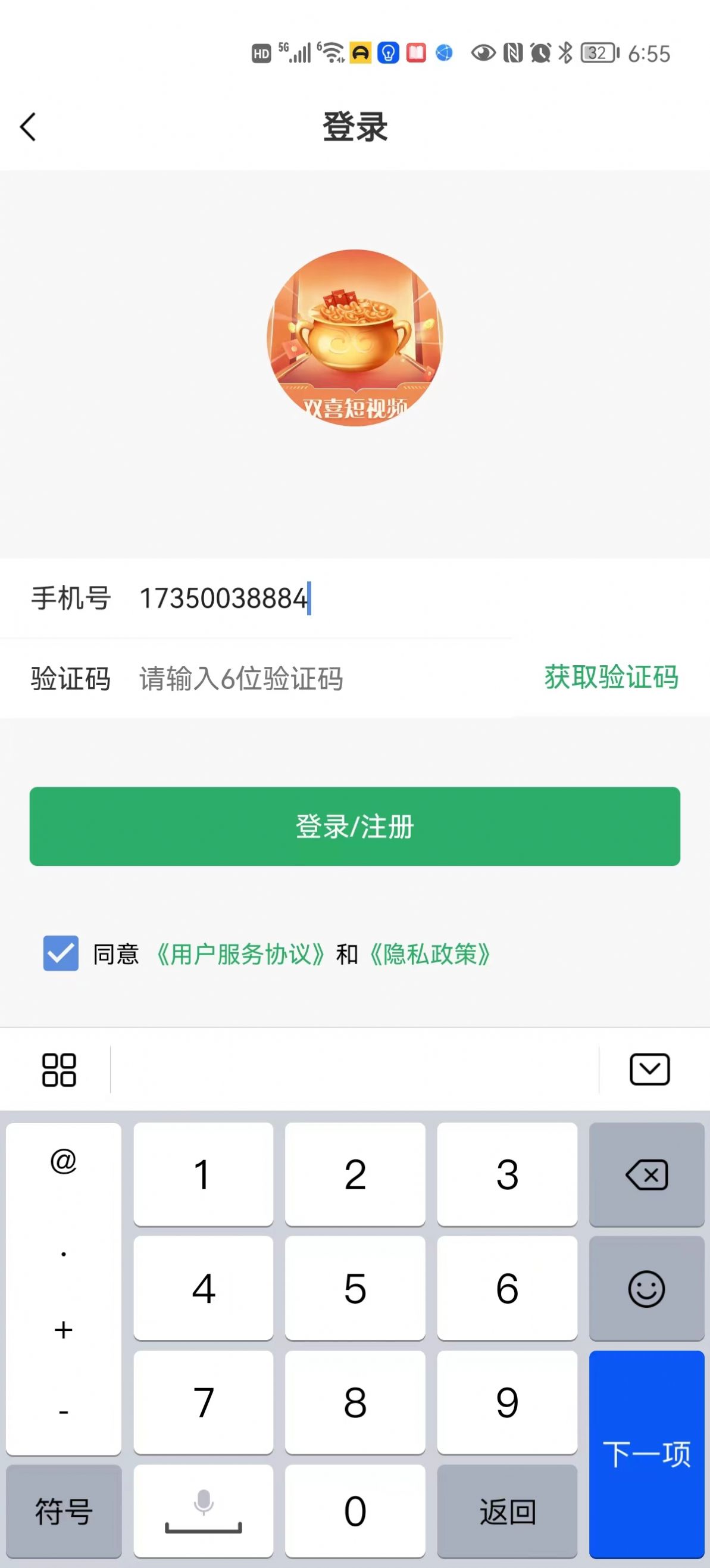This screenshot has height=1568, width=710.
Task: Switch to the 符号 symbols keyboard
Action: click(x=64, y=1511)
